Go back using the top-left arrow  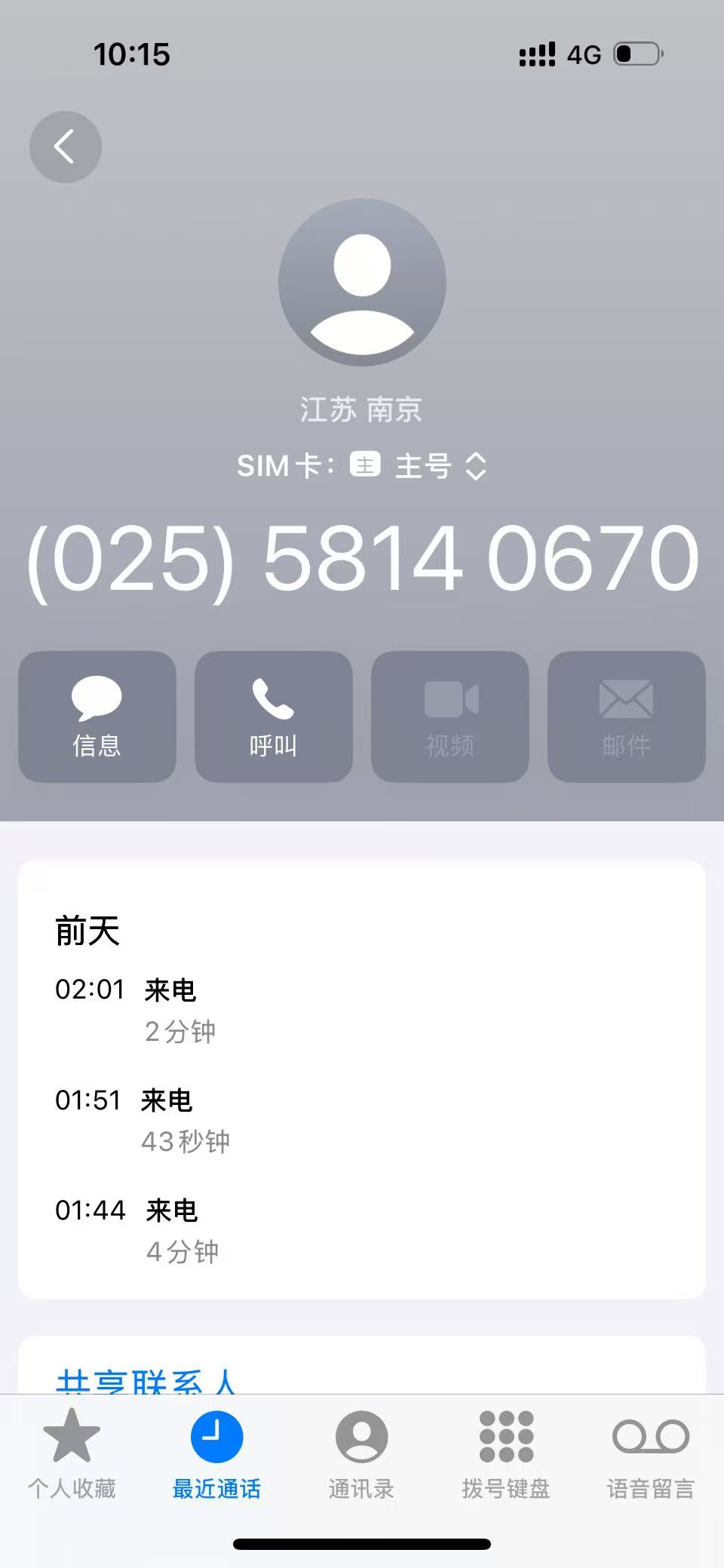66,147
